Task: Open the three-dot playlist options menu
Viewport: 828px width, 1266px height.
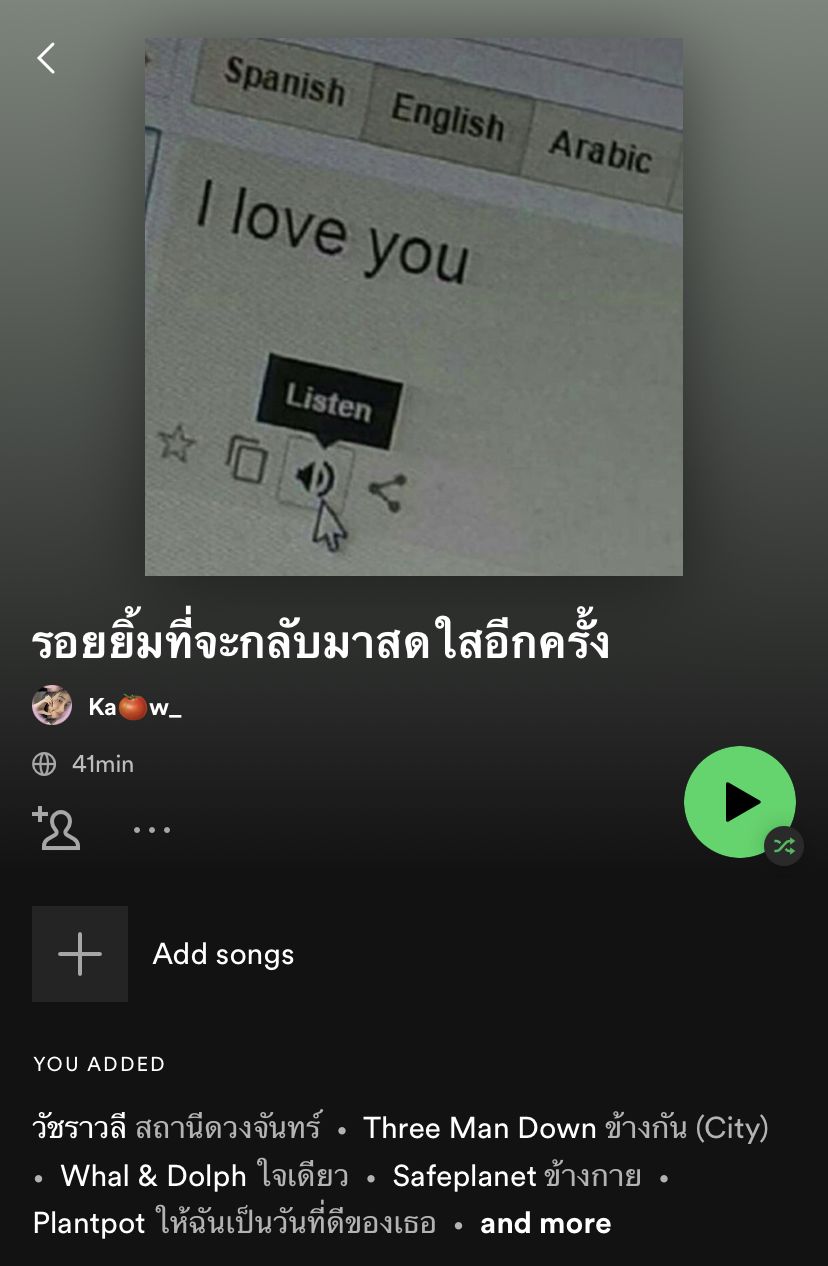Action: (152, 829)
